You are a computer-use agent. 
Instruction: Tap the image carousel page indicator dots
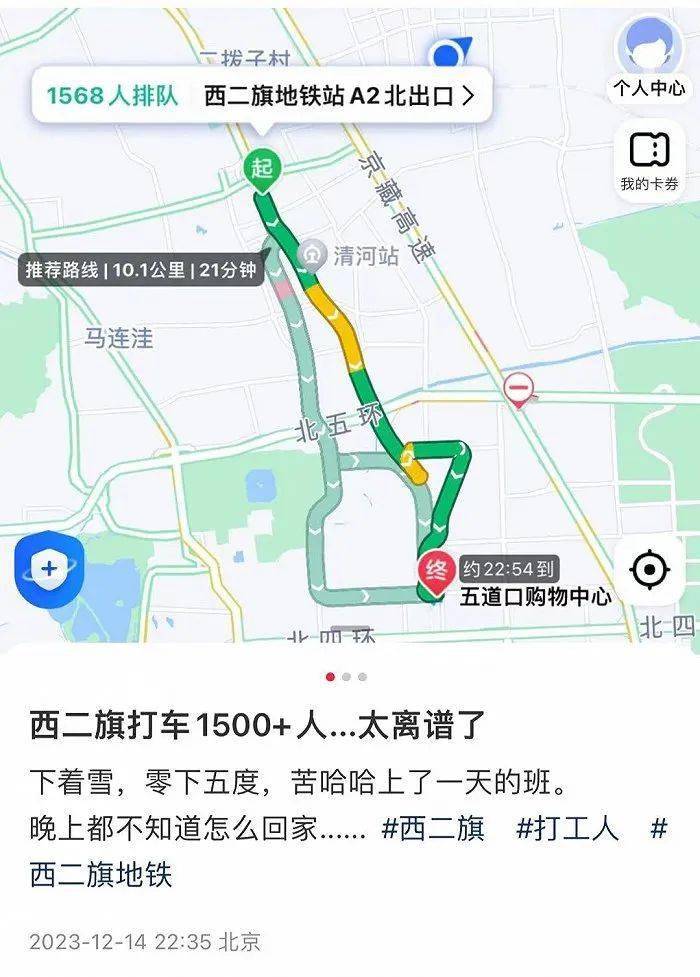point(346,677)
